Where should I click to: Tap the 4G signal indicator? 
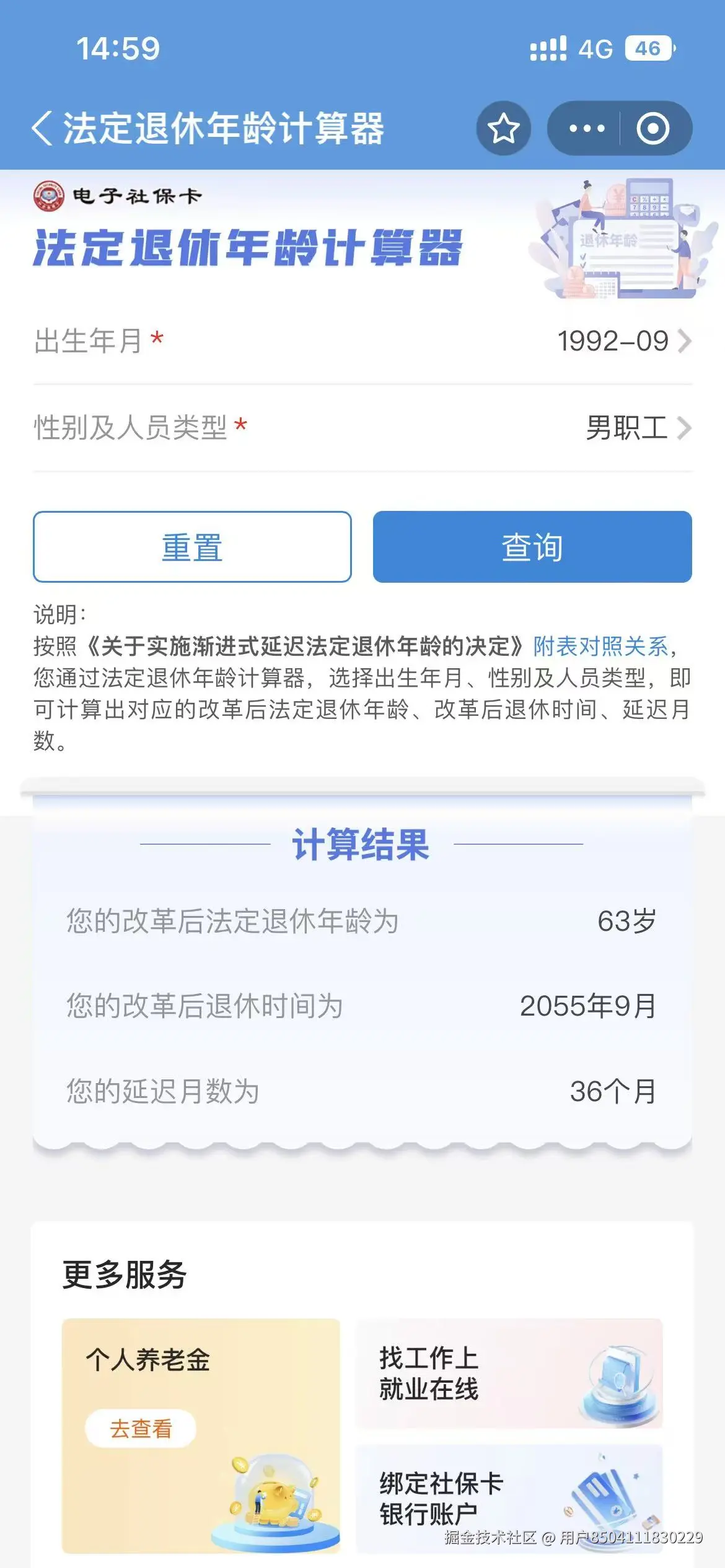[593, 50]
